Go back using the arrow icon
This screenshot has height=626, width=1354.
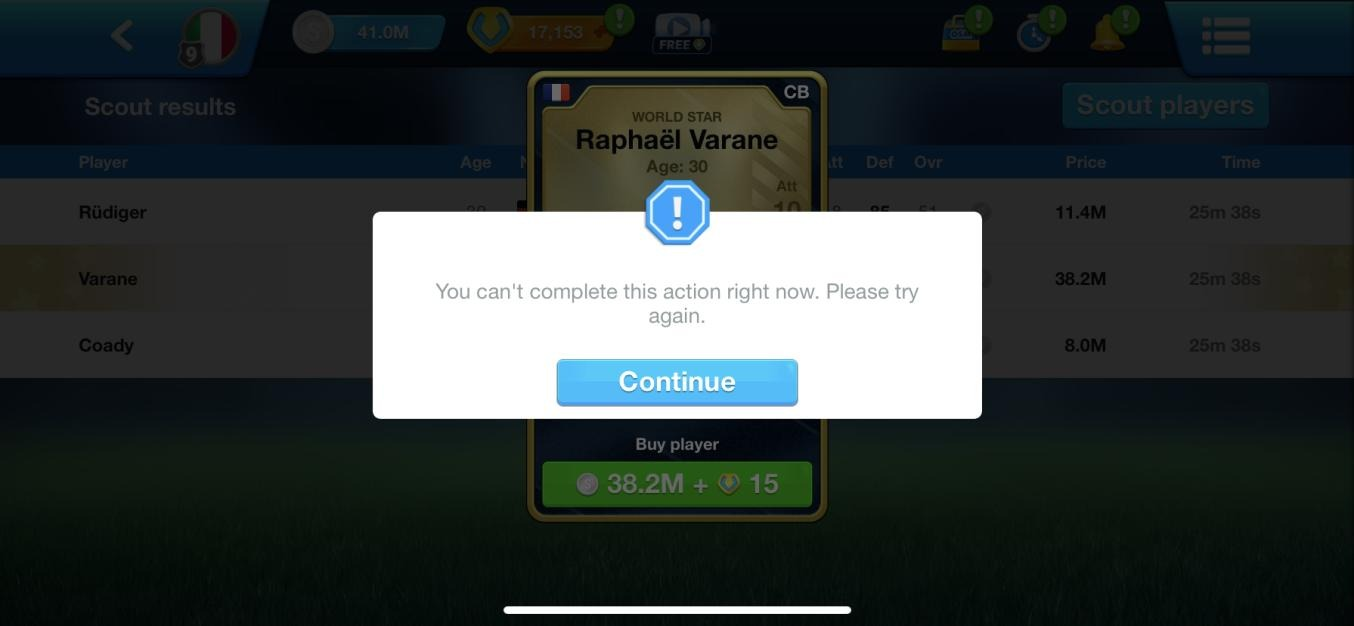[x=122, y=36]
